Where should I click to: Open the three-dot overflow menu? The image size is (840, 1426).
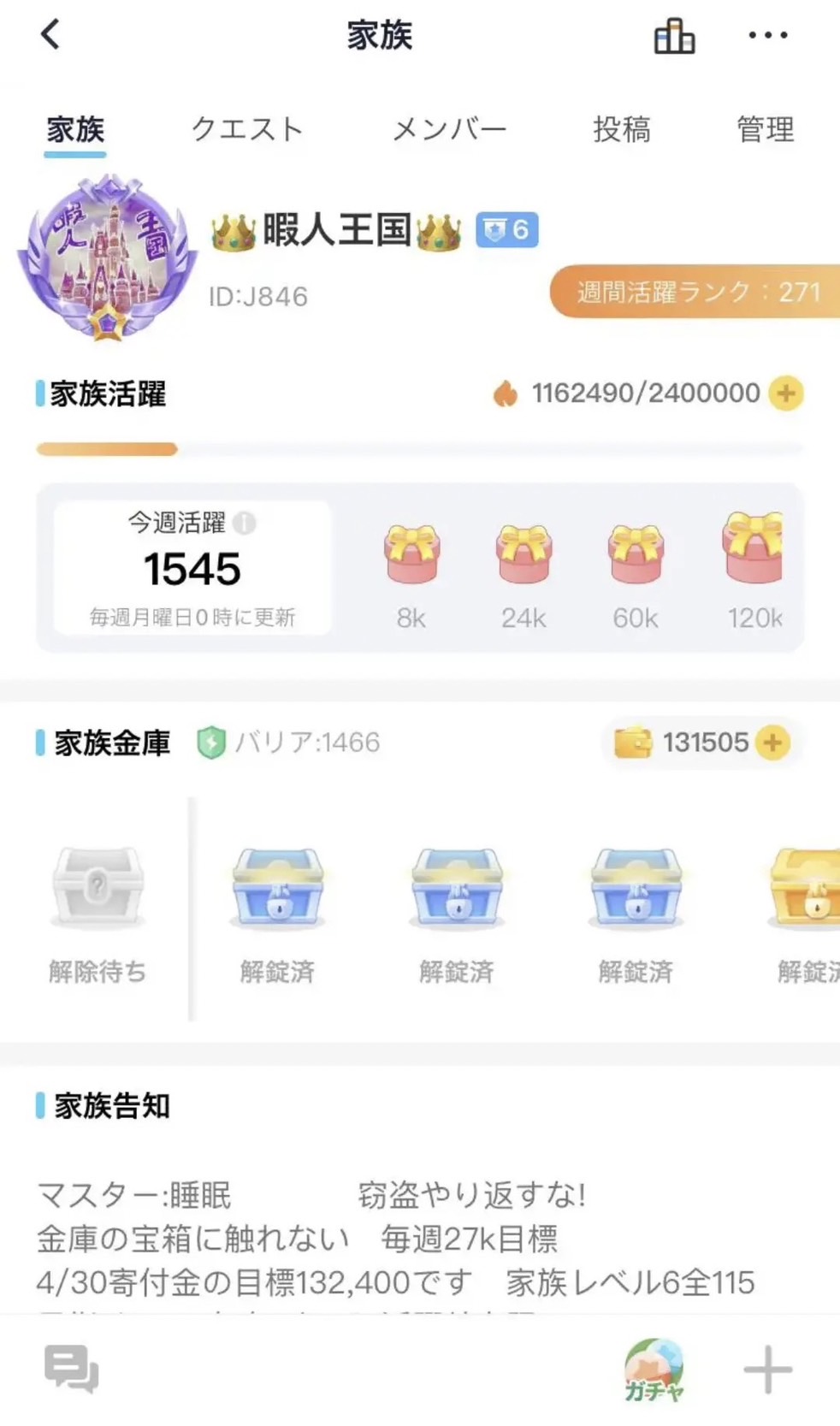(x=767, y=35)
